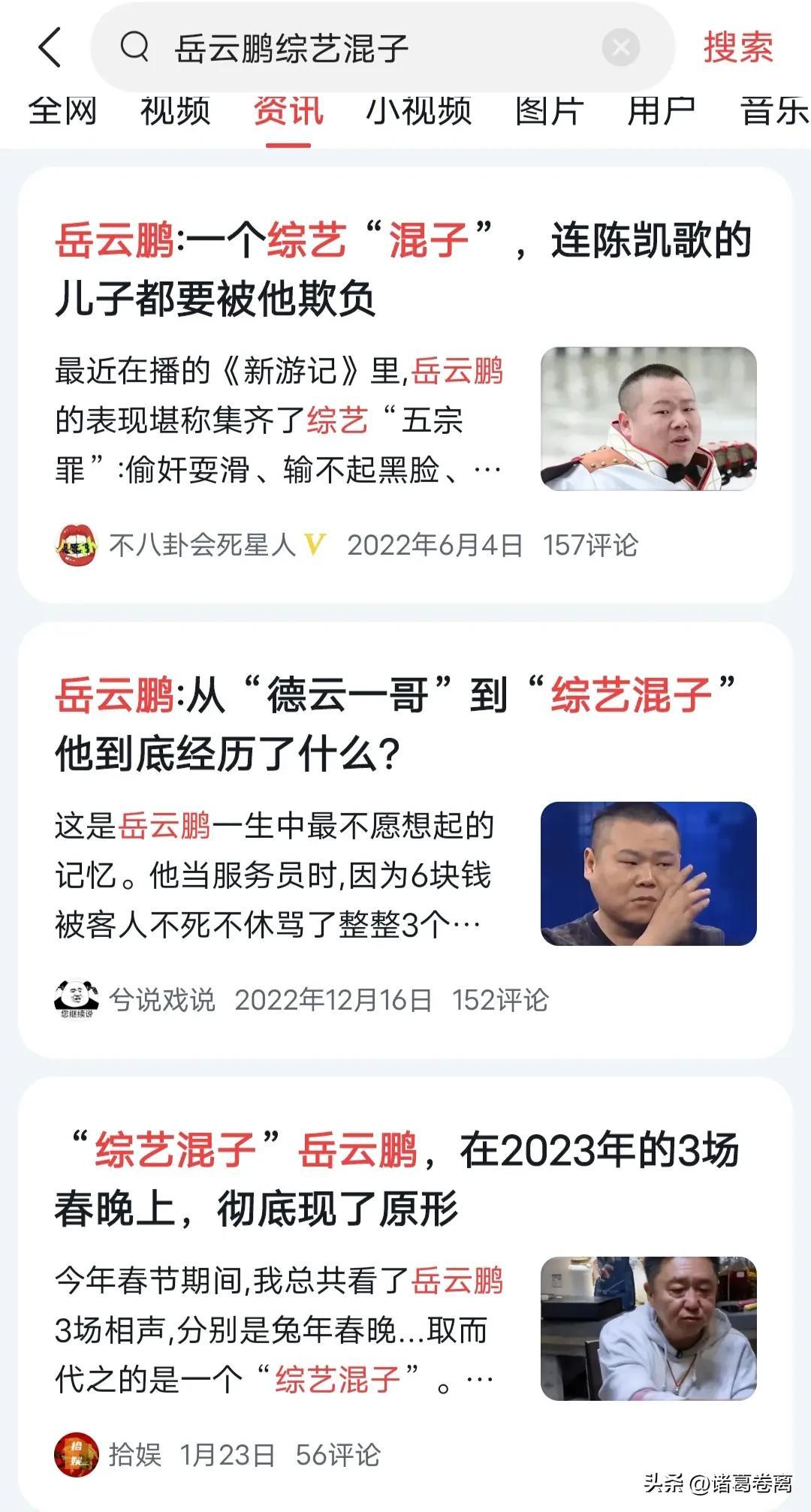This screenshot has height=1512, width=811.
Task: Switch to the 用户 tab
Action: (x=661, y=111)
